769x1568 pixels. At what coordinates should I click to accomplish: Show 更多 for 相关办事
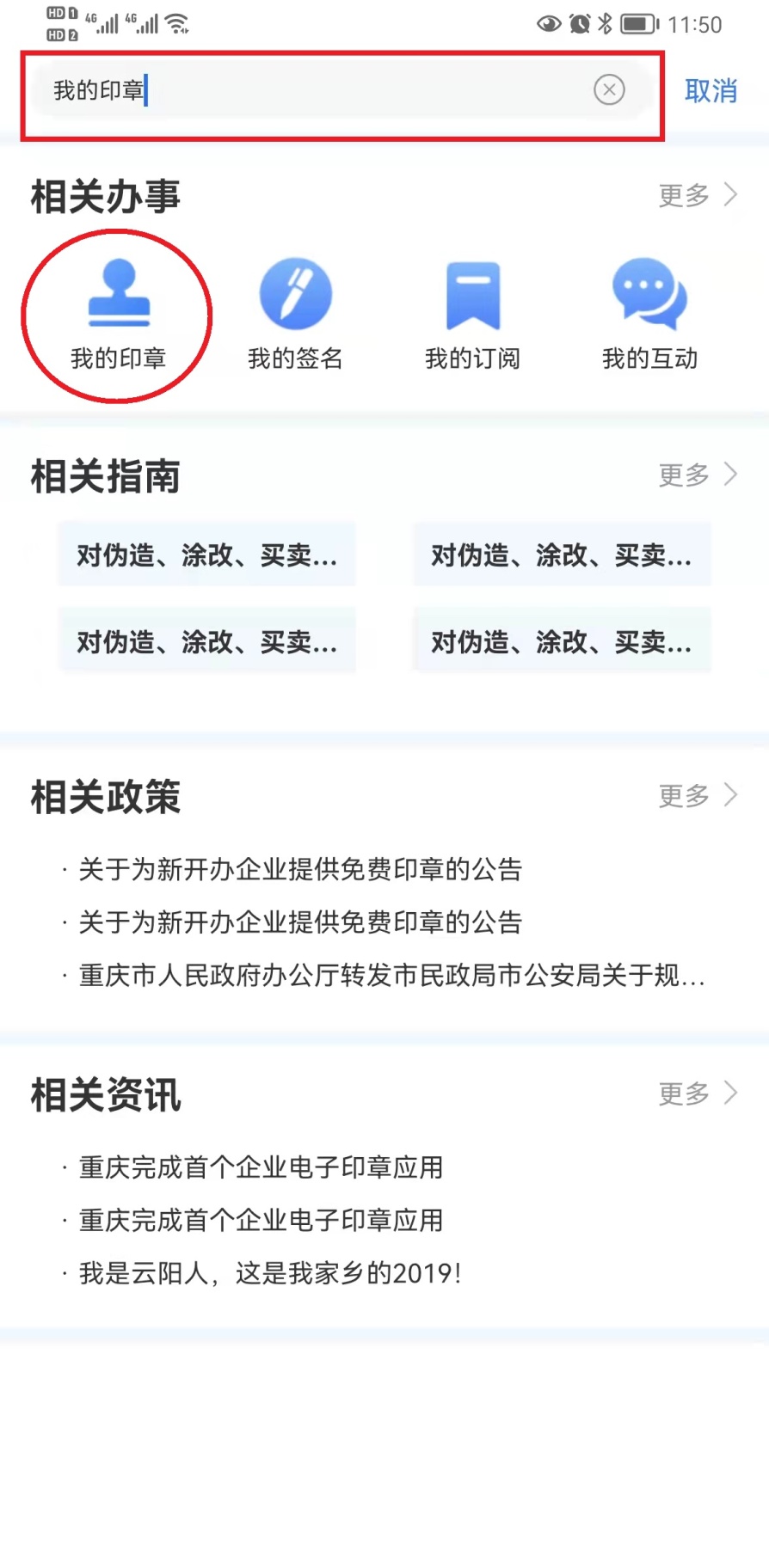point(698,195)
